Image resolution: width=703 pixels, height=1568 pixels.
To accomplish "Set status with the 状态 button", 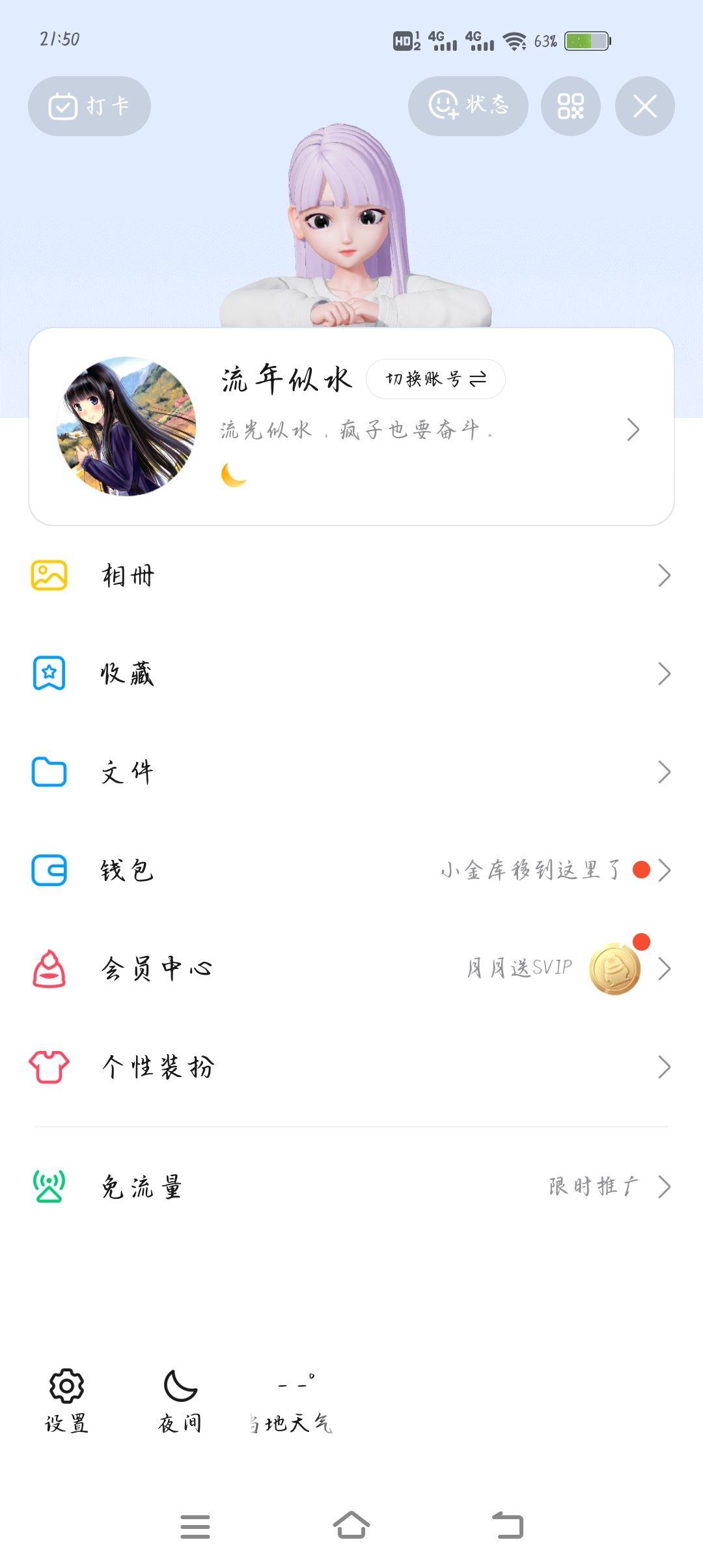I will tap(468, 106).
